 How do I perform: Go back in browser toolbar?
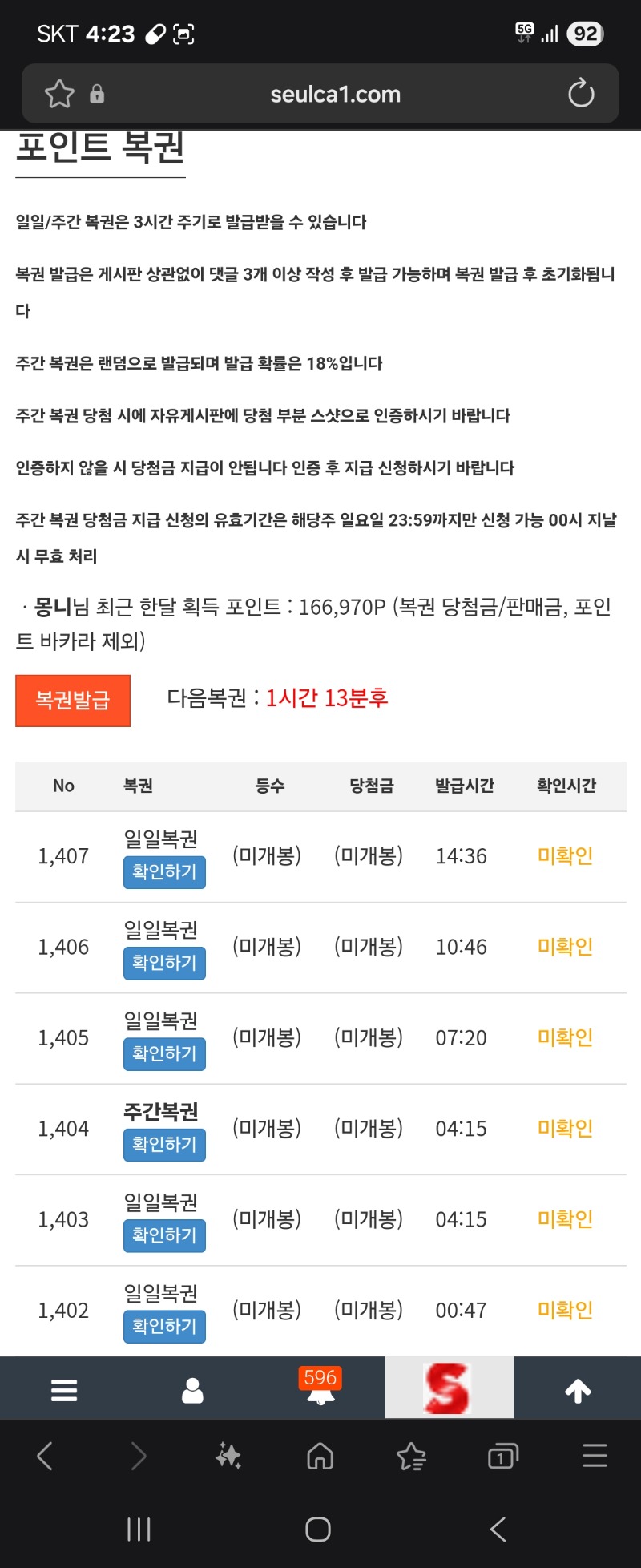click(46, 1456)
